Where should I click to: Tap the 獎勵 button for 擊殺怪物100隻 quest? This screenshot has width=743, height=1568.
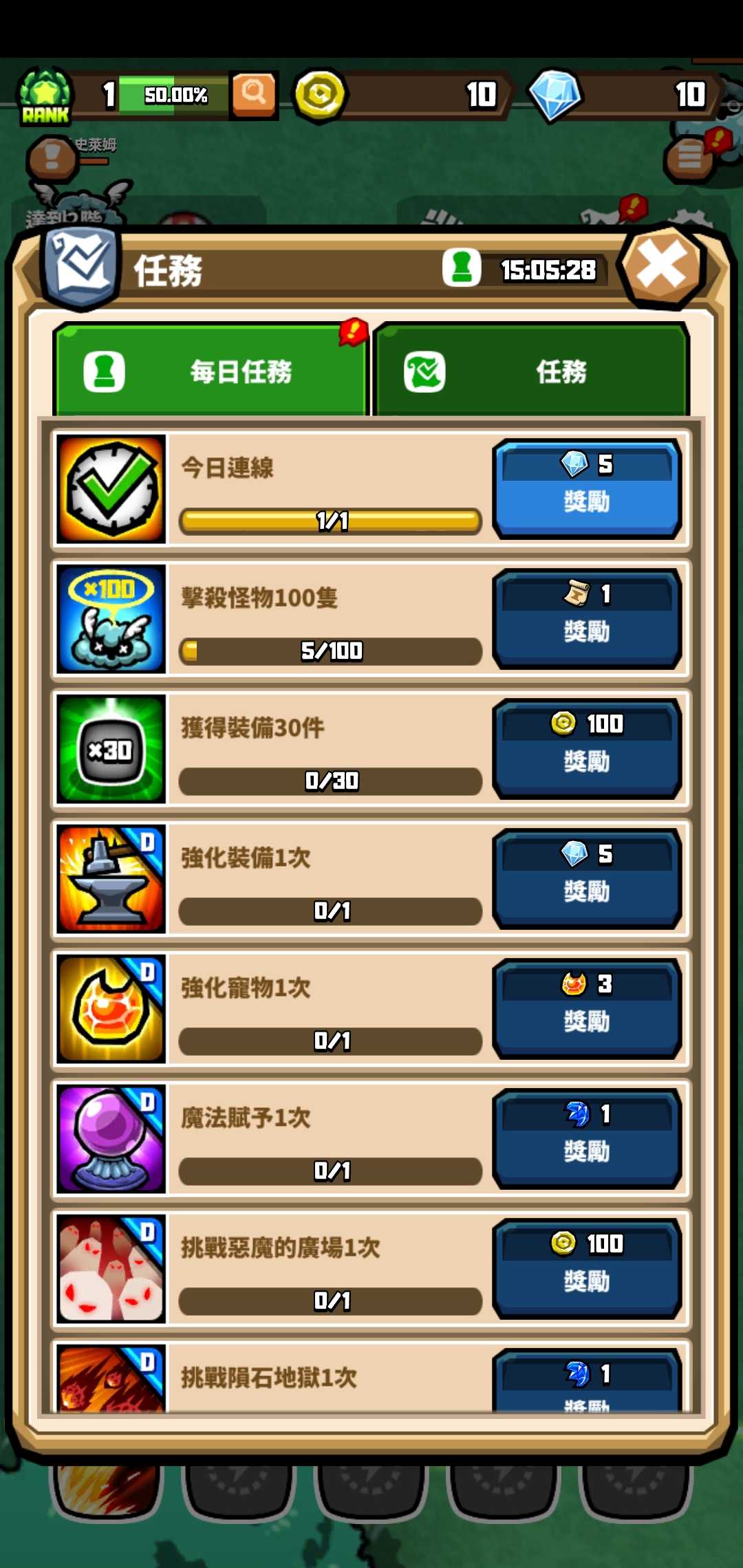(587, 618)
